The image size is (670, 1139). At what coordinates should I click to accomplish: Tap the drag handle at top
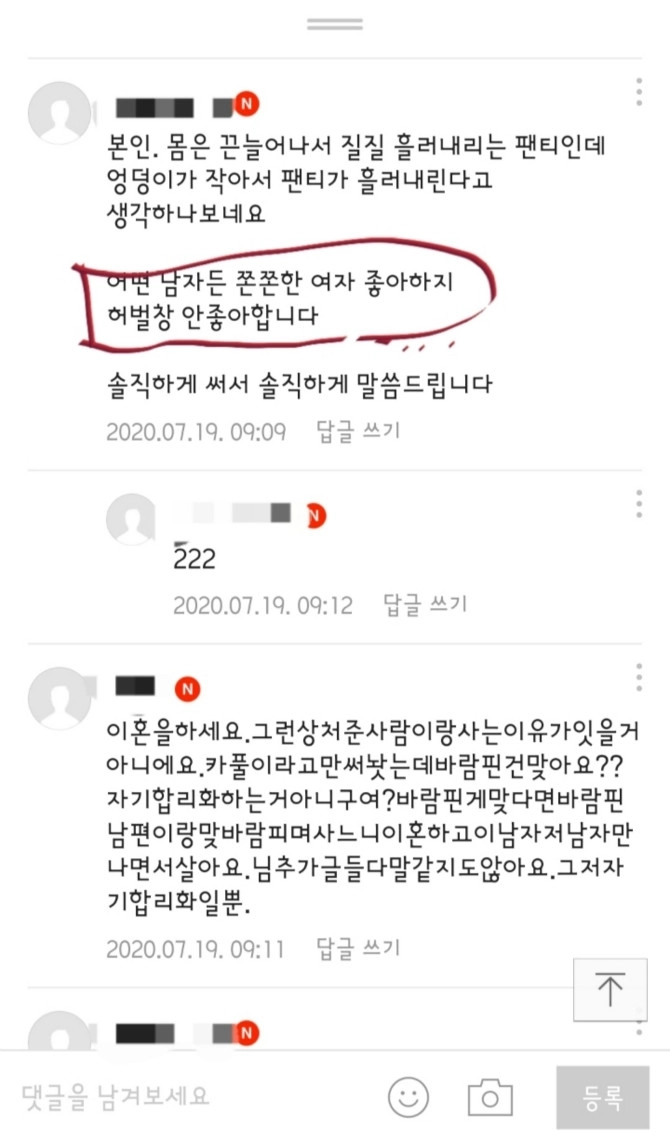335,23
